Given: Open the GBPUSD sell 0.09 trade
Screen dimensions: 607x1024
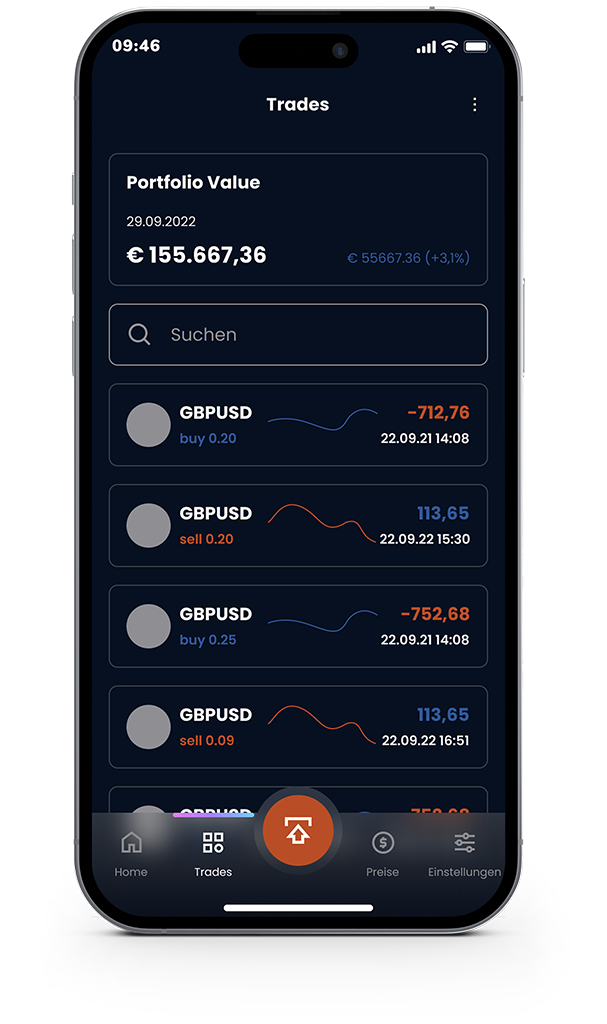Looking at the screenshot, I should click(x=298, y=727).
